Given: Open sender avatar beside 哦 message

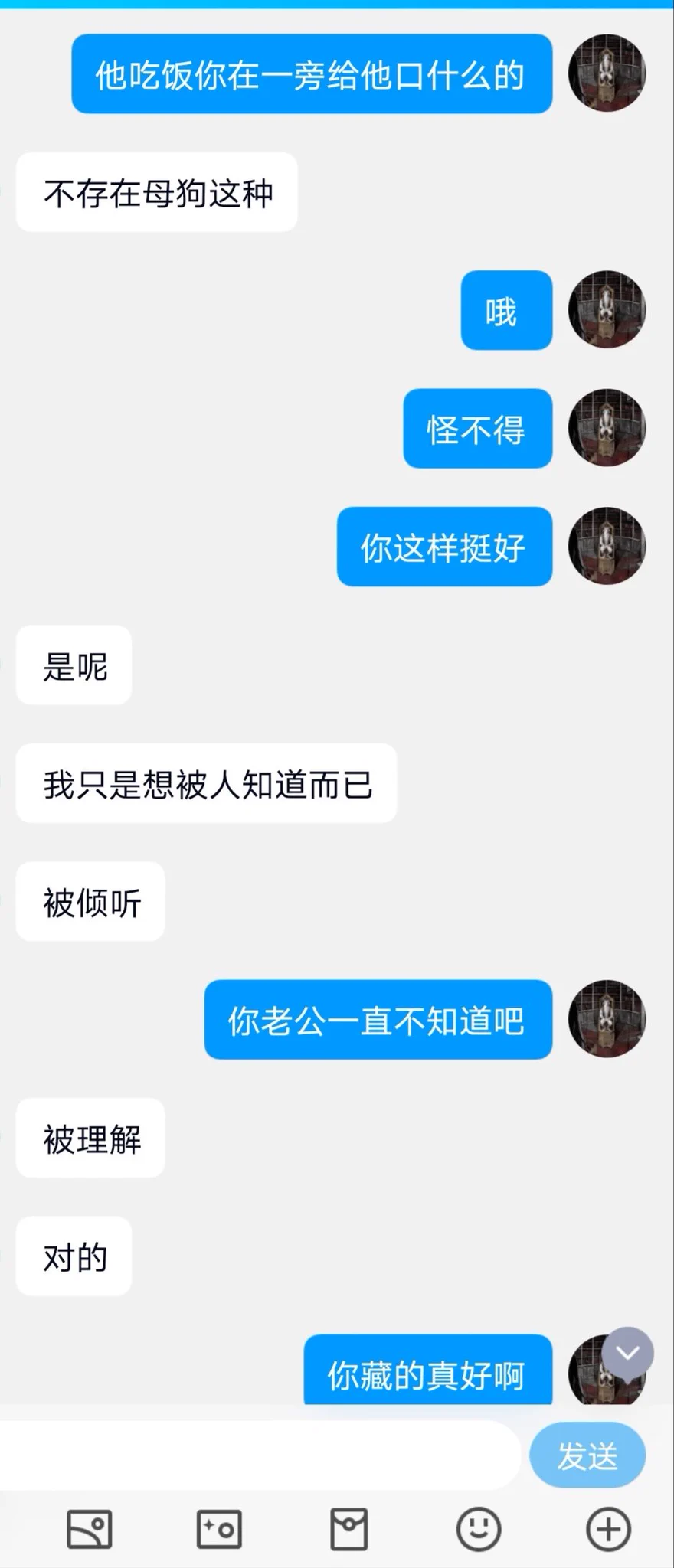Looking at the screenshot, I should [x=607, y=309].
